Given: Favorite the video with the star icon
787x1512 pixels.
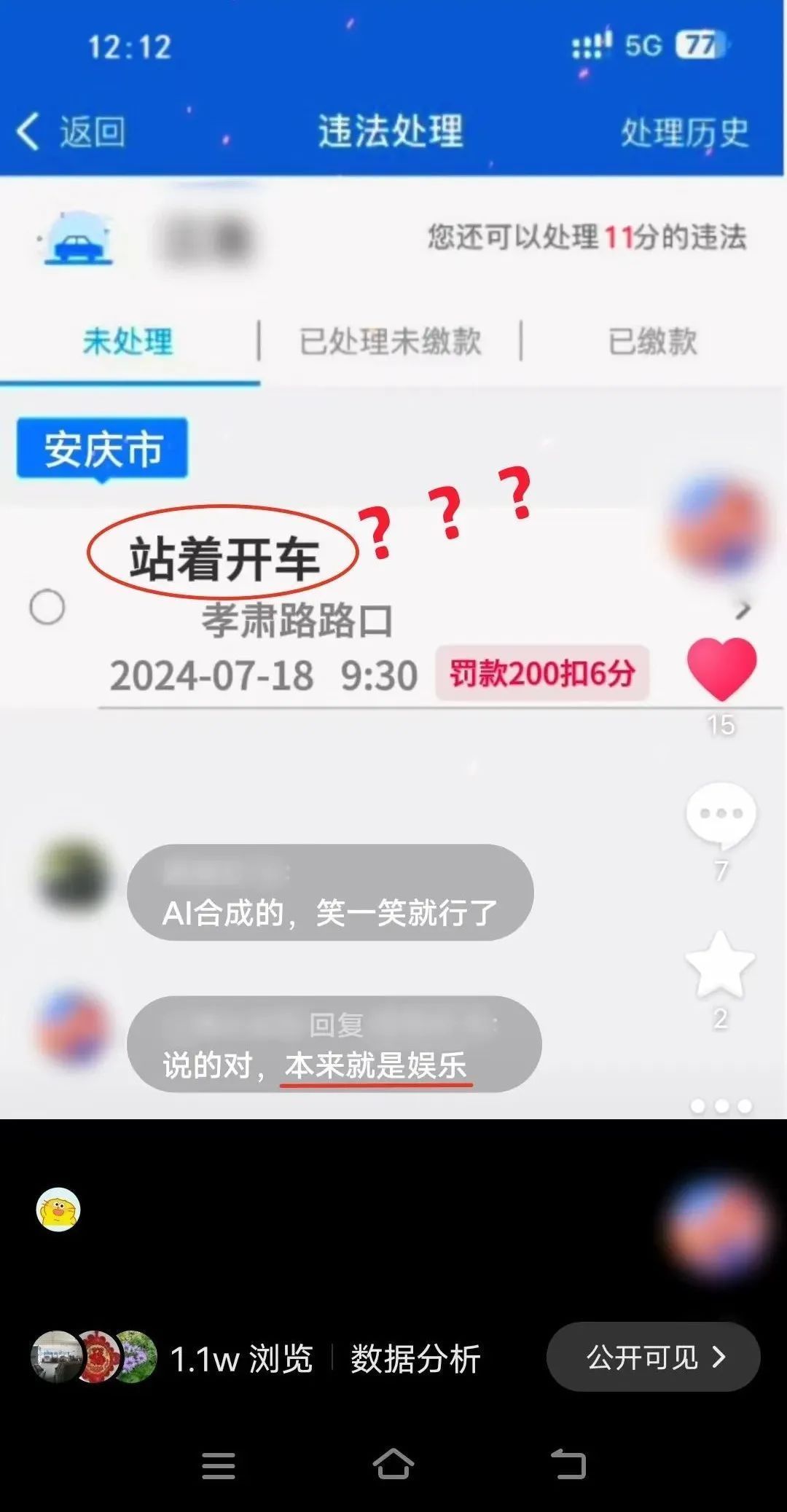Looking at the screenshot, I should 720,965.
